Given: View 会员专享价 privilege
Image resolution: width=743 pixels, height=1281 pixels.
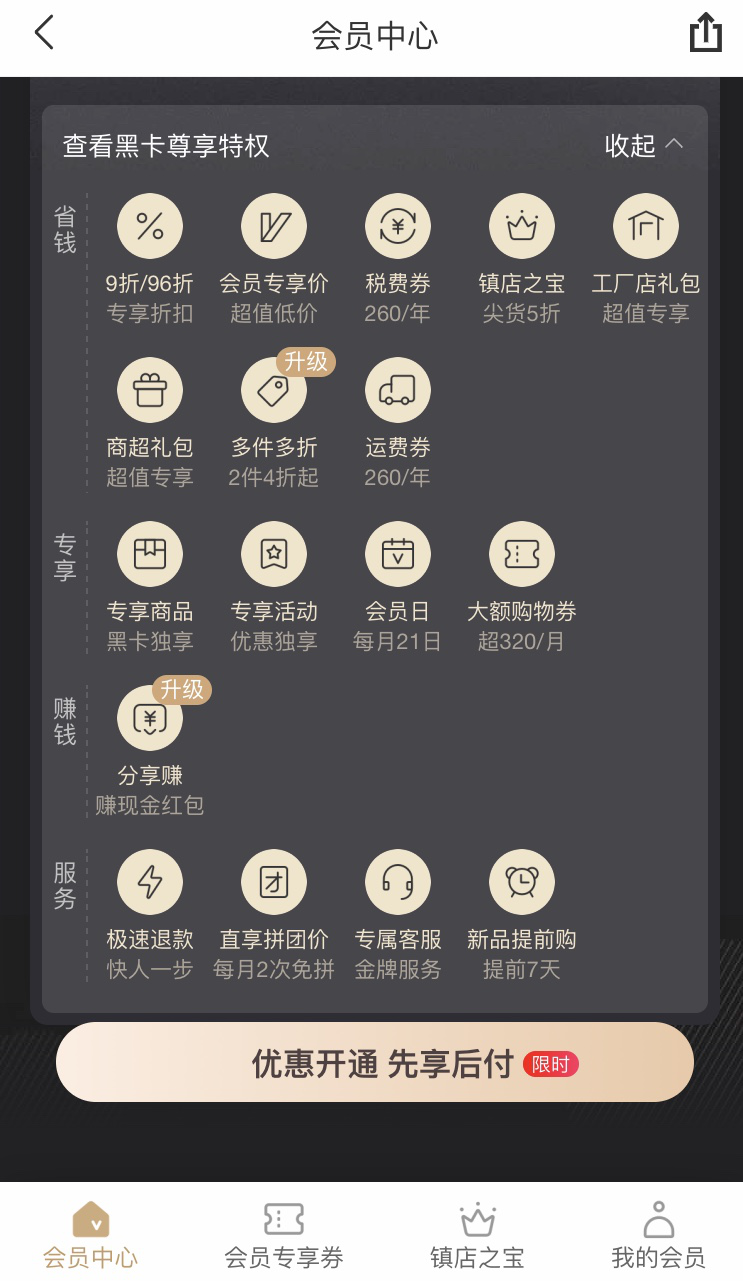Looking at the screenshot, I should pyautogui.click(x=274, y=226).
